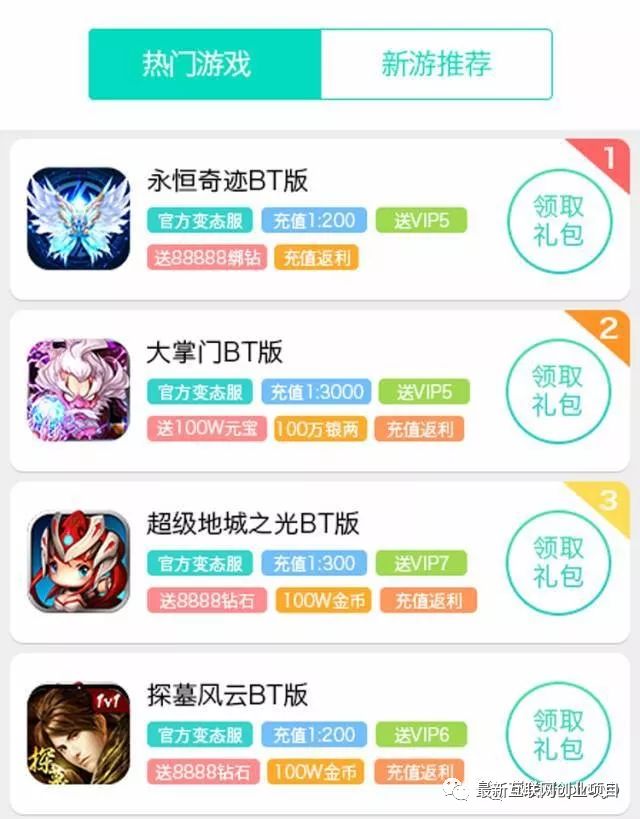640x819 pixels.
Task: Claim gift pack for 探墓风云BT版
Action: (x=558, y=733)
